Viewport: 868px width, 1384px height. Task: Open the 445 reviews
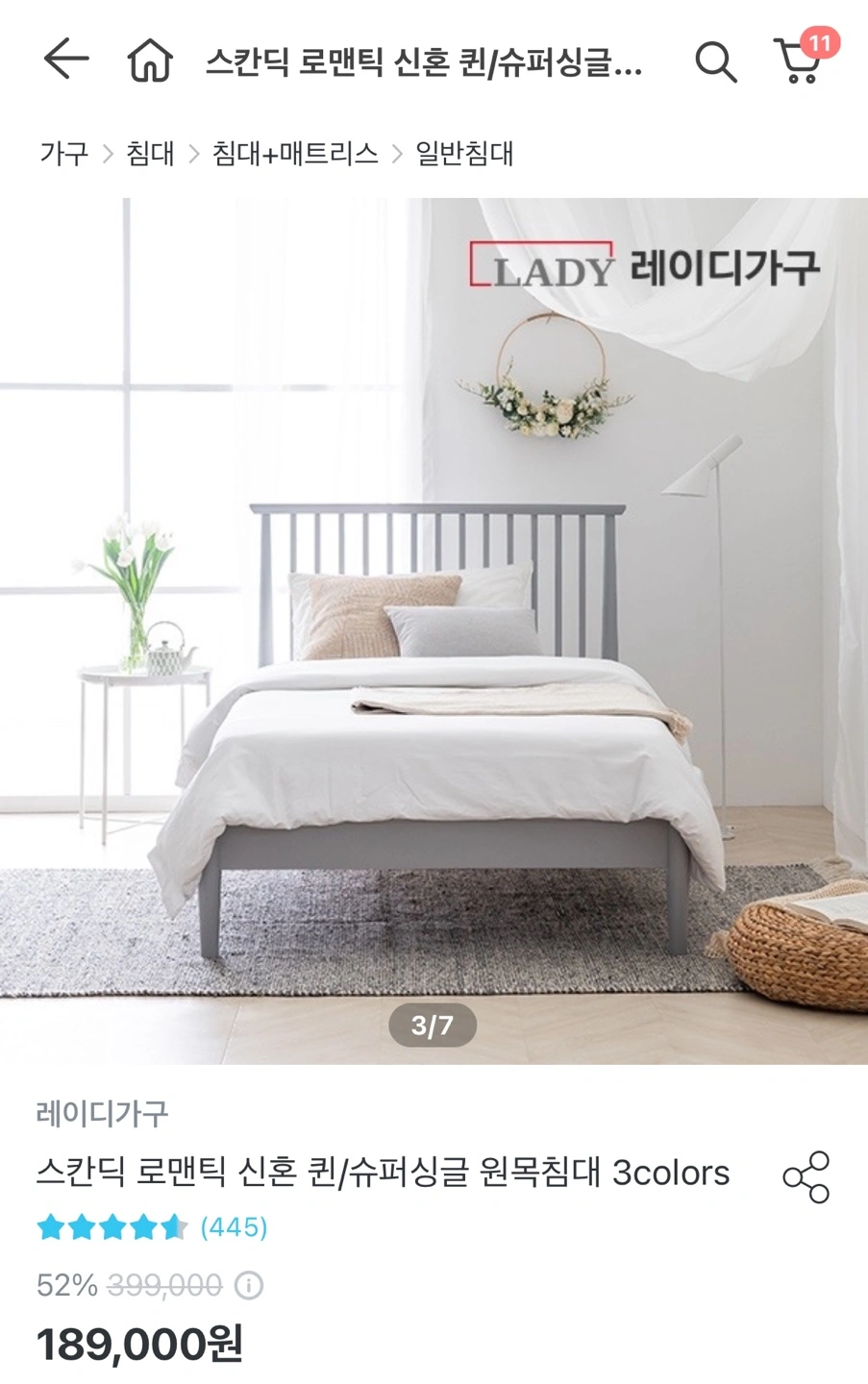(x=234, y=1227)
